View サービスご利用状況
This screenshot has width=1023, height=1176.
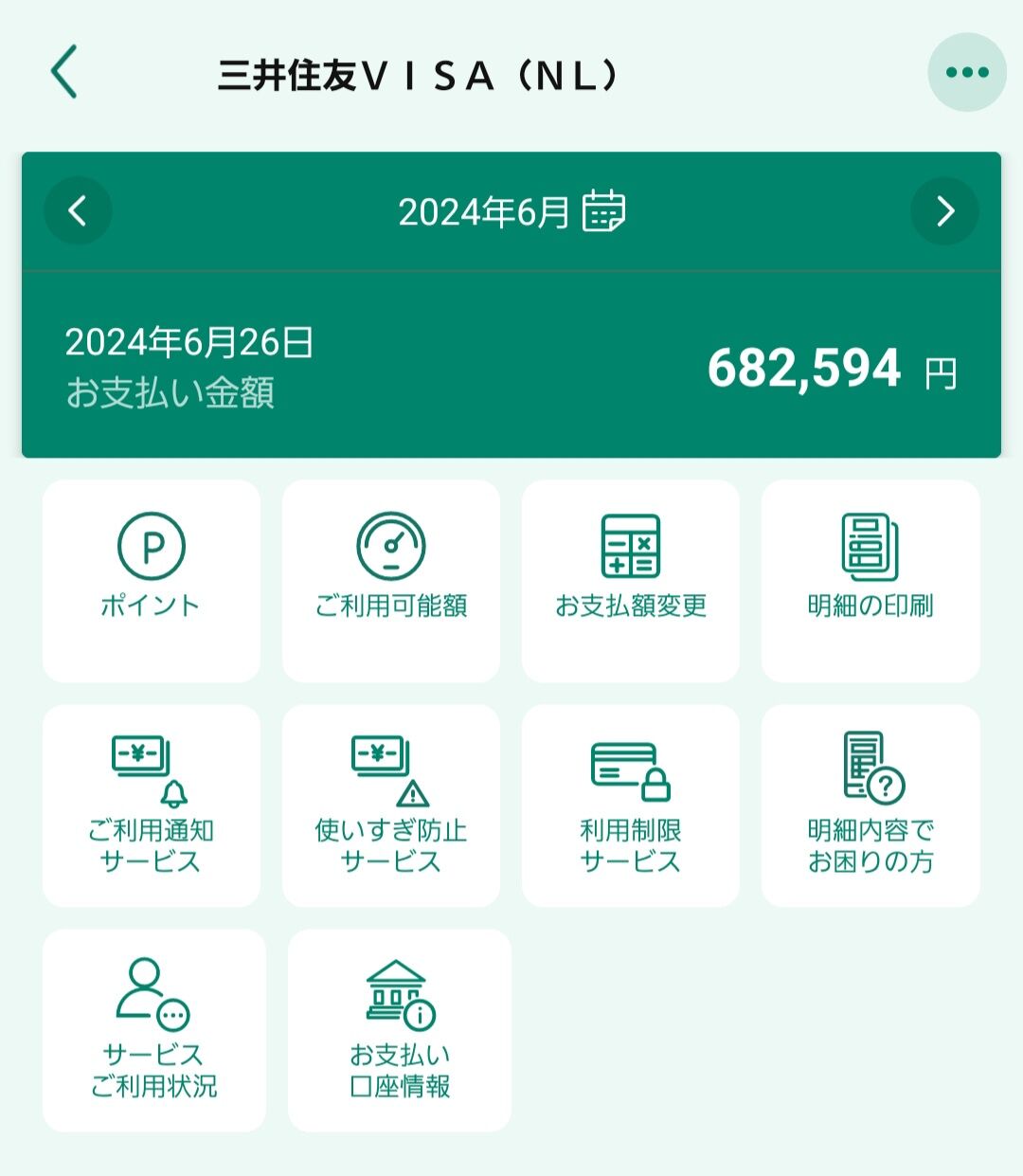click(x=154, y=1030)
